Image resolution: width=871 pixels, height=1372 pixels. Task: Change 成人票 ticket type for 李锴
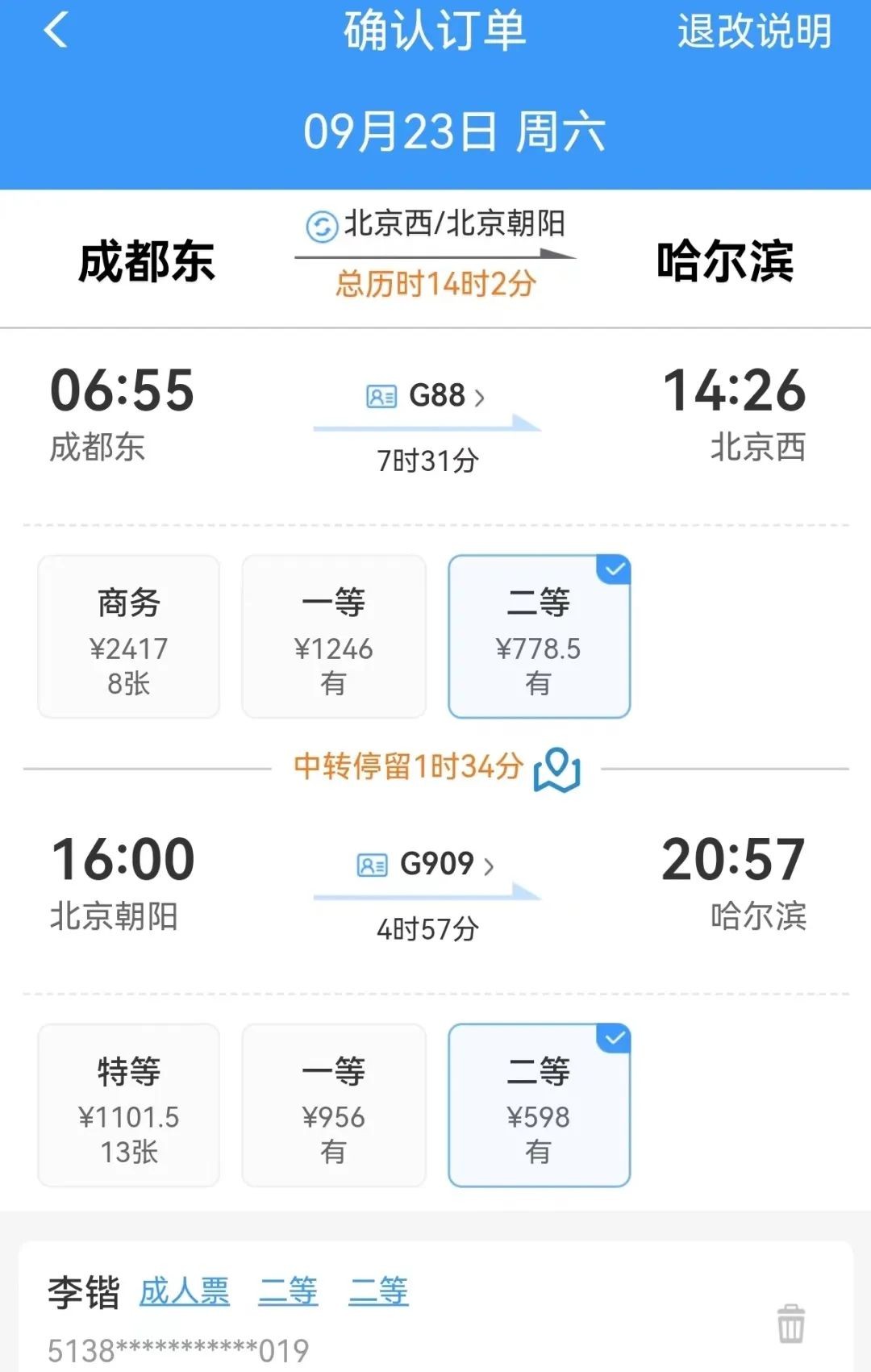tap(185, 1291)
